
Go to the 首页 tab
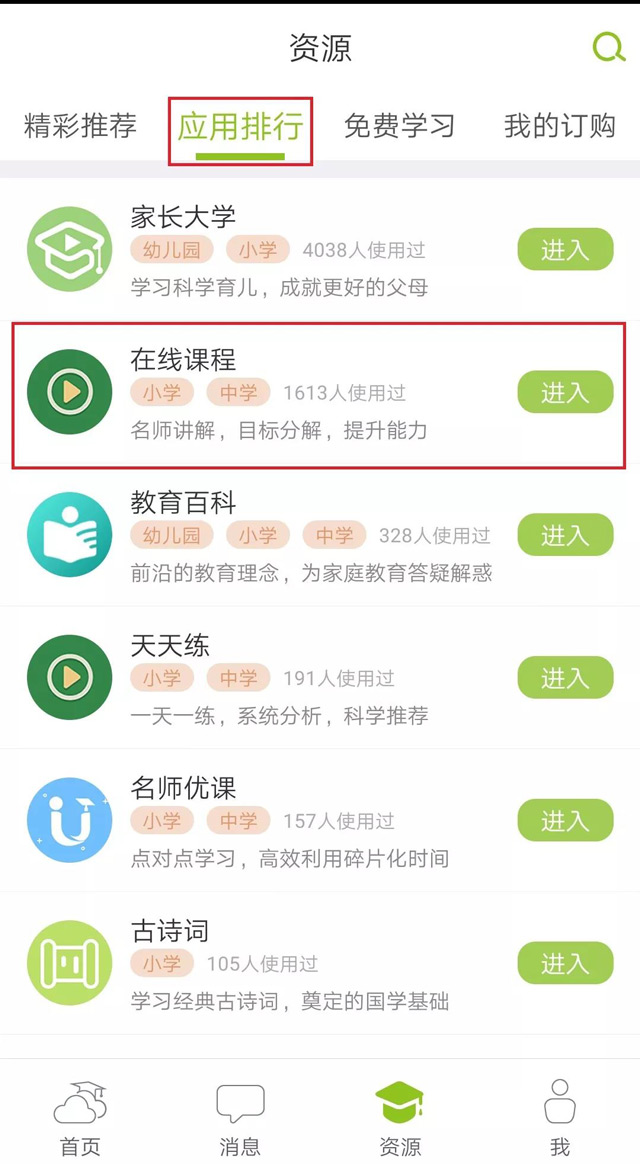(x=80, y=1118)
